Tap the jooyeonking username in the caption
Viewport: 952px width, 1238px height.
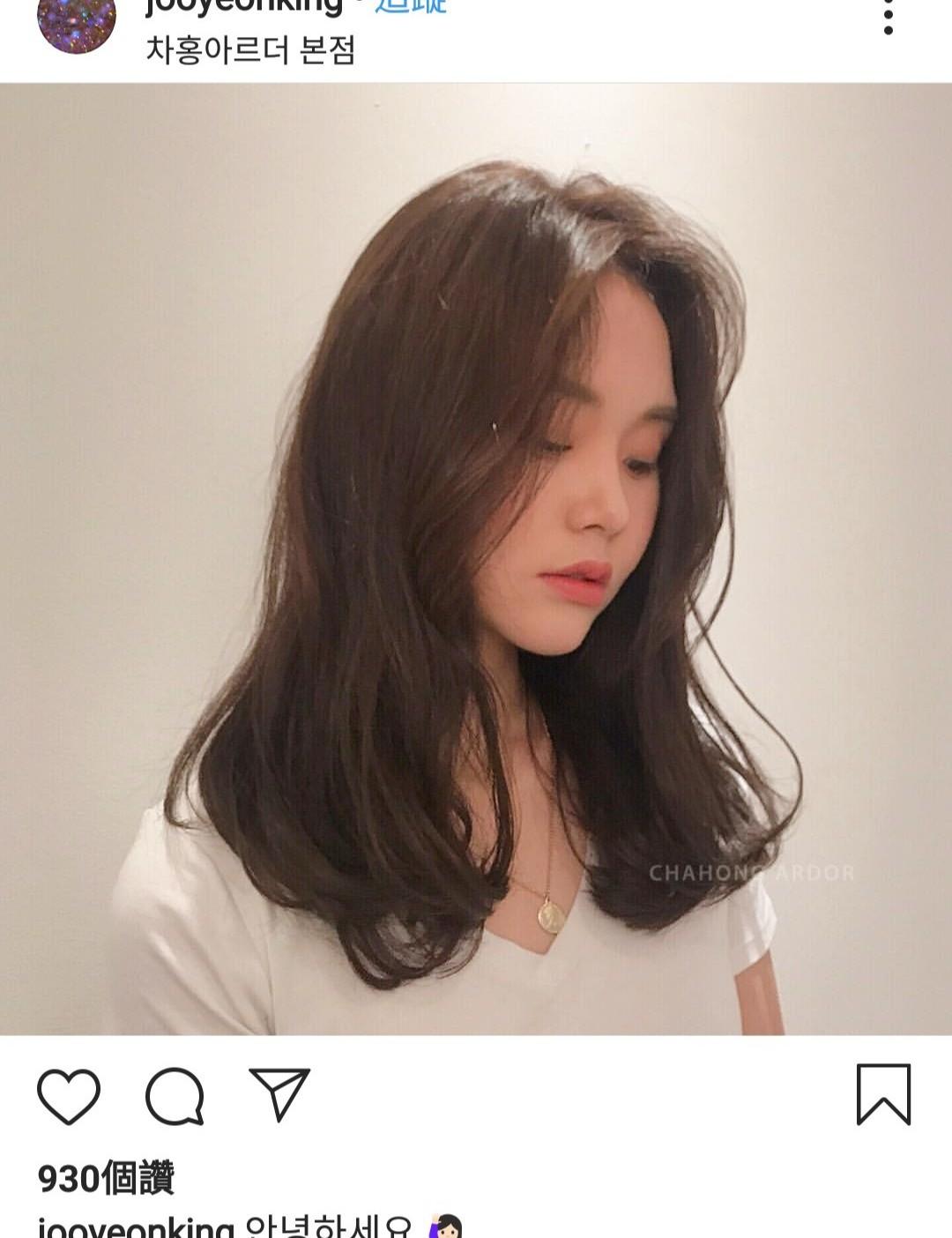tap(136, 1227)
